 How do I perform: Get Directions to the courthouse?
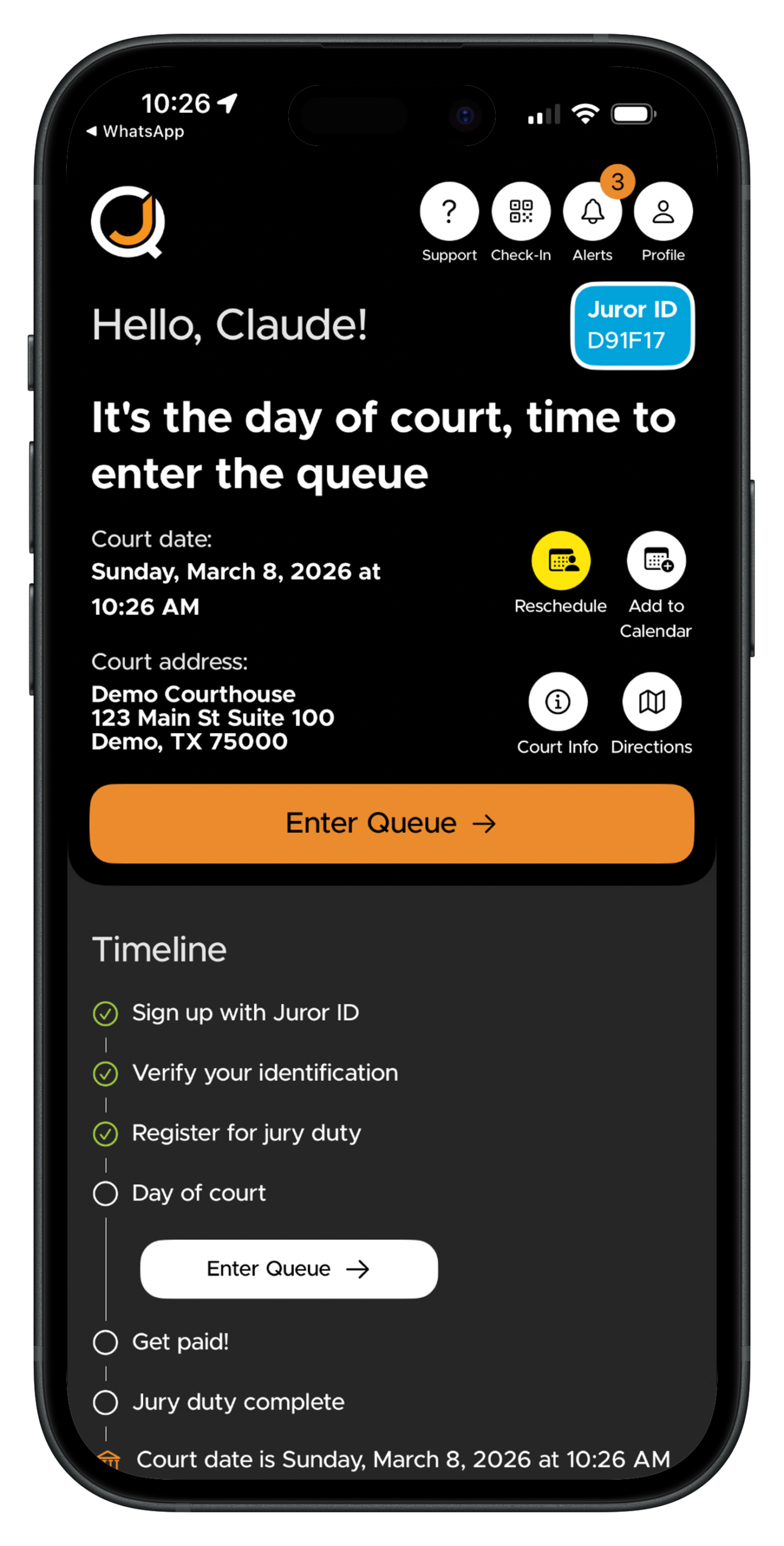click(652, 702)
